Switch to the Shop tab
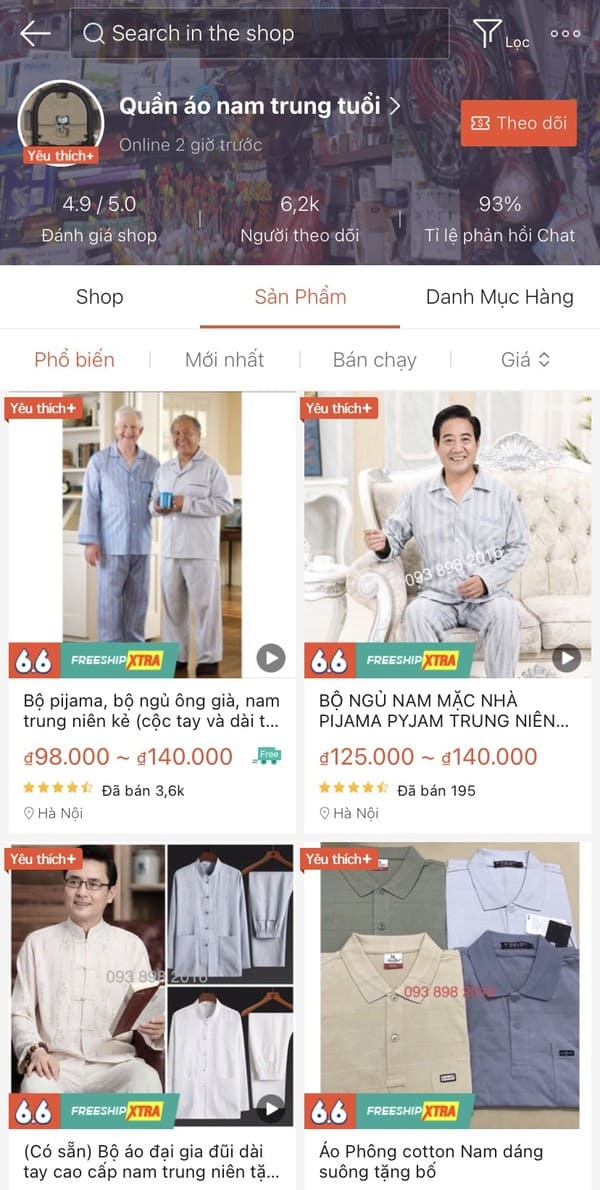 (x=99, y=296)
